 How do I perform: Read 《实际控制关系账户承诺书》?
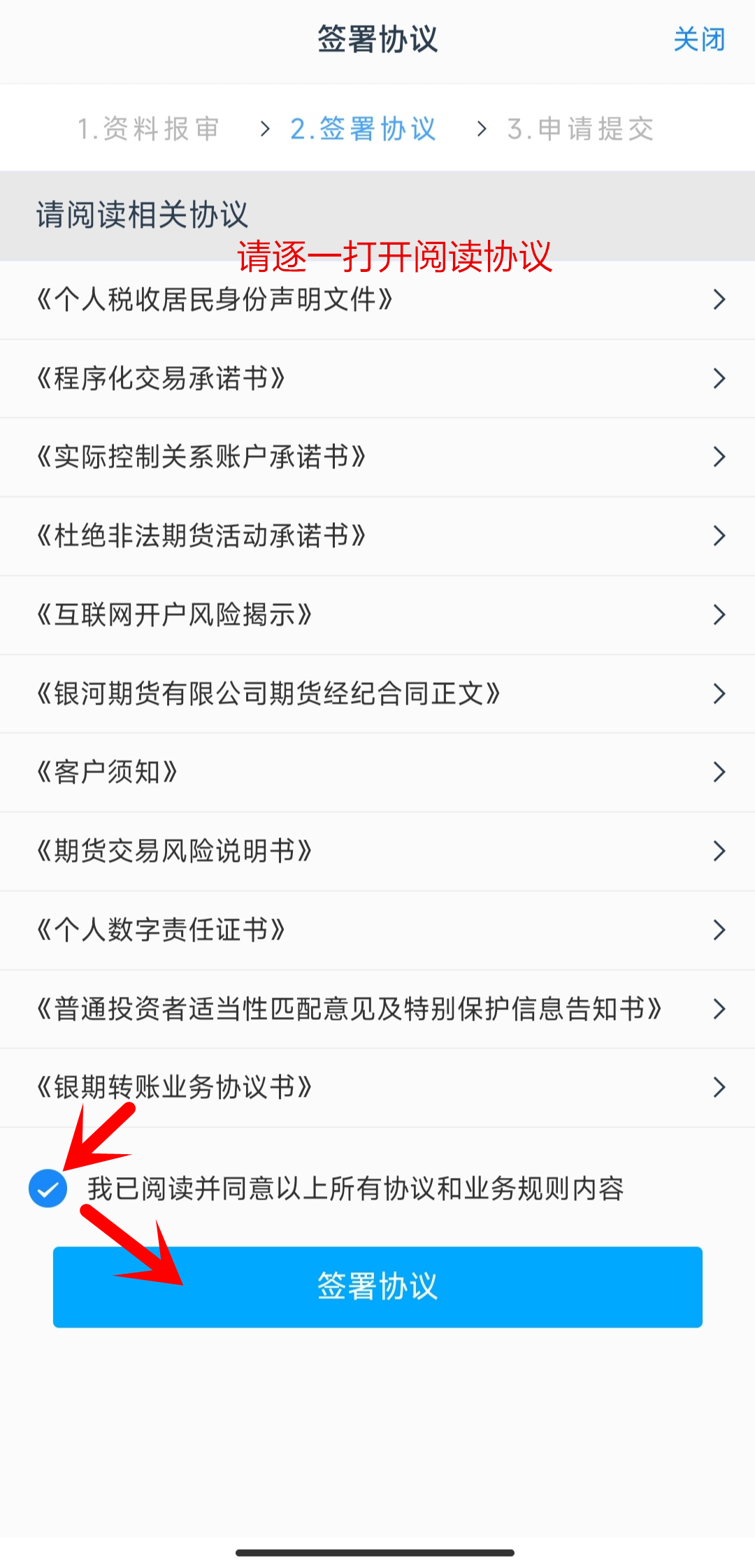[x=377, y=457]
